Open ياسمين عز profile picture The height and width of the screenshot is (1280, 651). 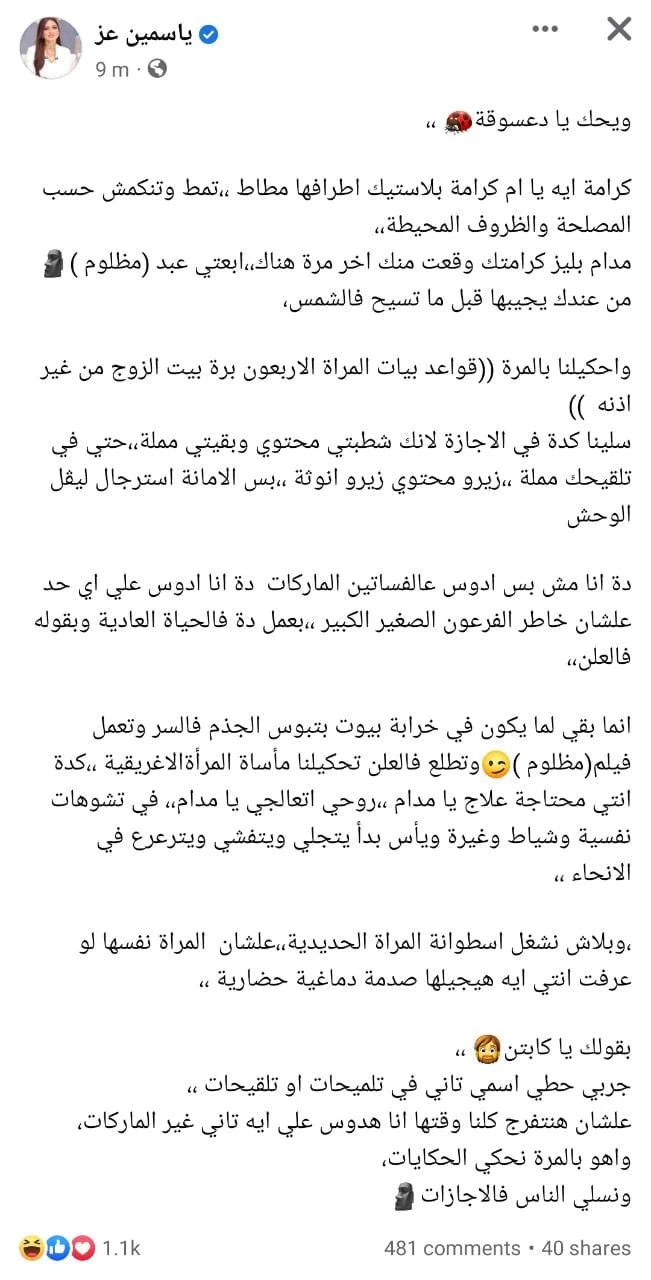(50, 48)
